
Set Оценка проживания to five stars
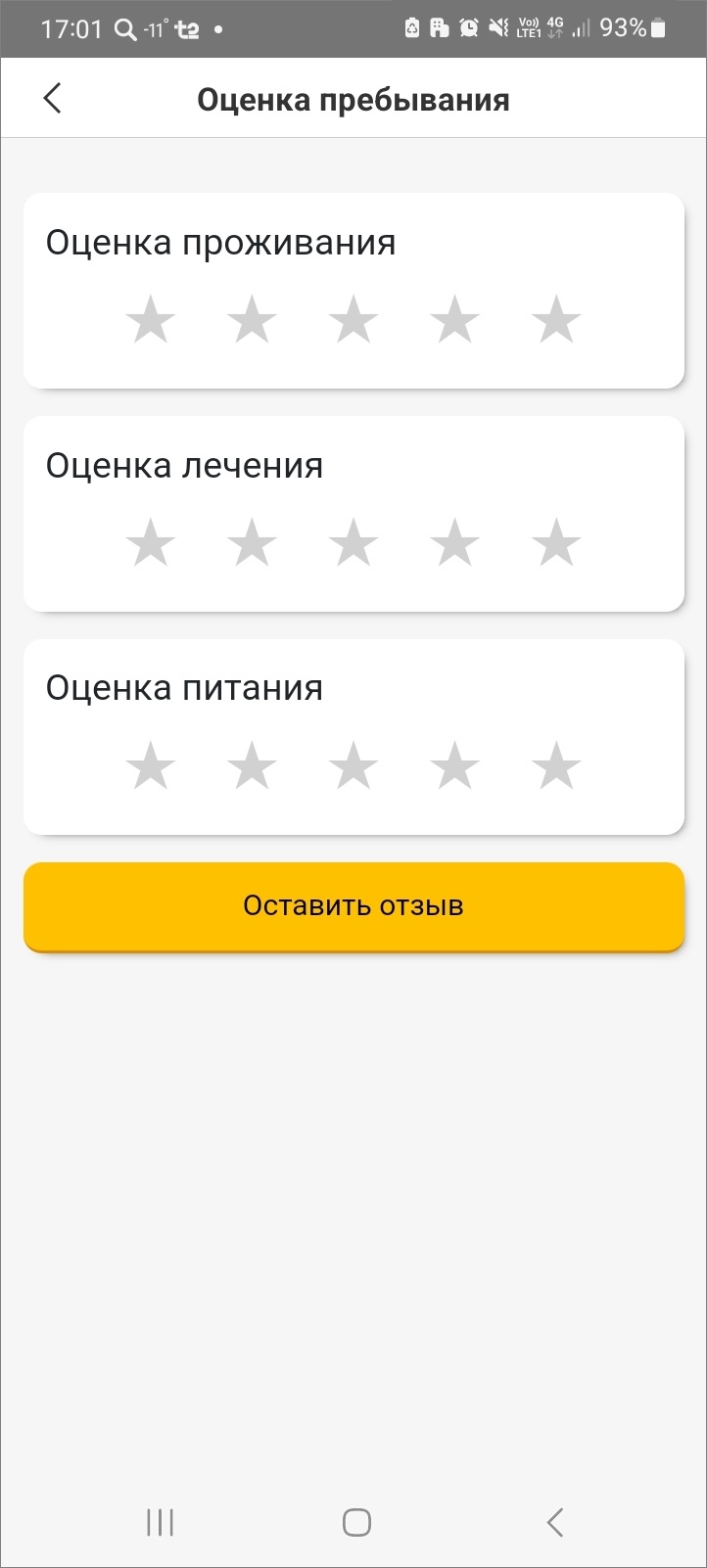[556, 320]
